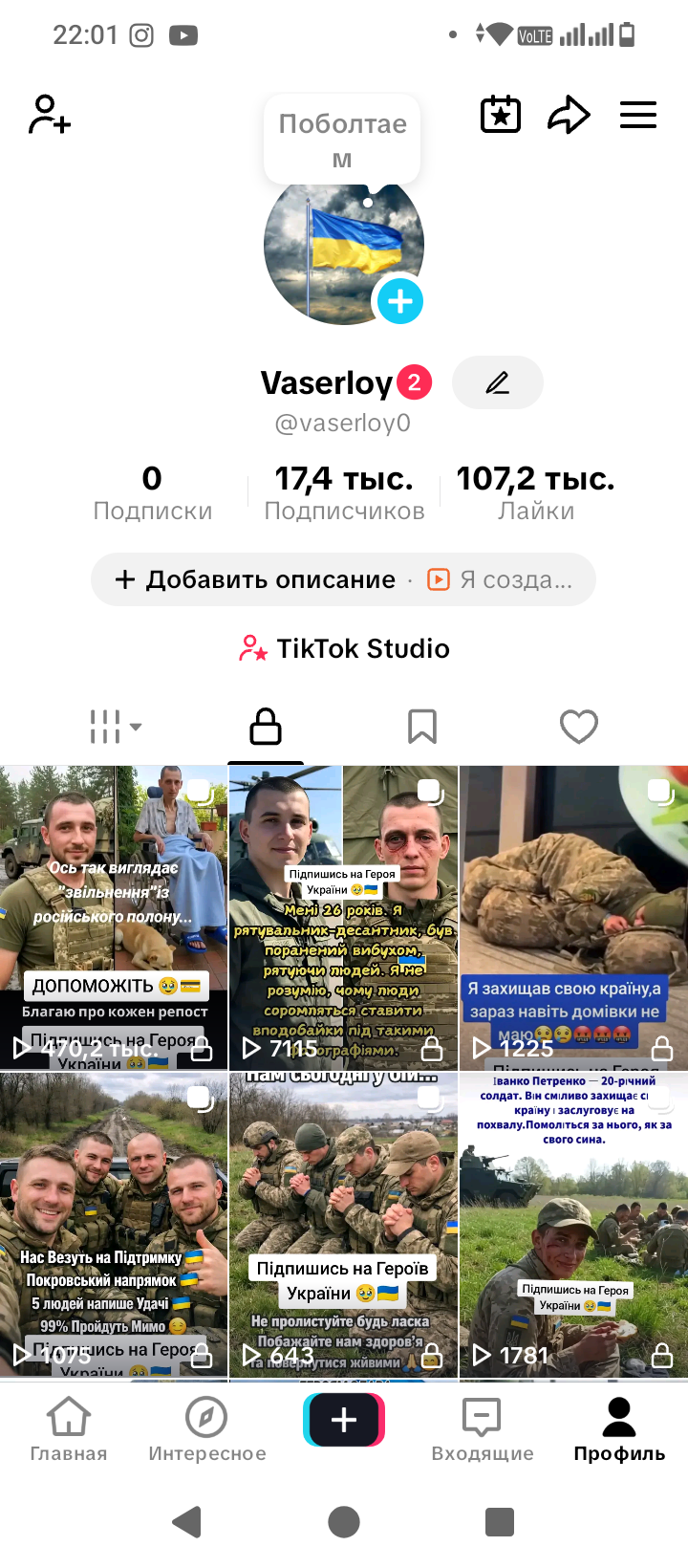Open the hamburger menu
Viewport: 688px width, 1568px height.
coord(637,116)
